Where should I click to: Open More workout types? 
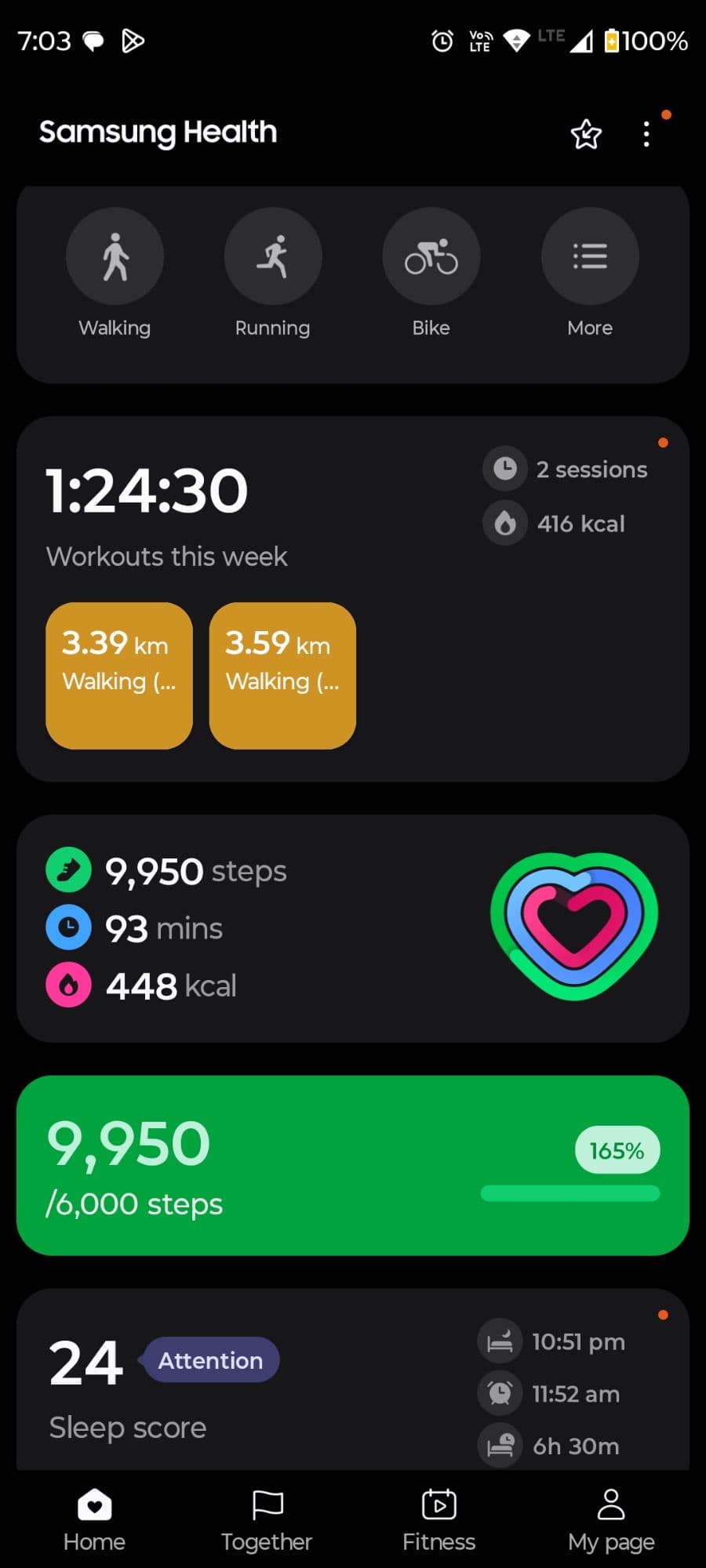click(590, 257)
